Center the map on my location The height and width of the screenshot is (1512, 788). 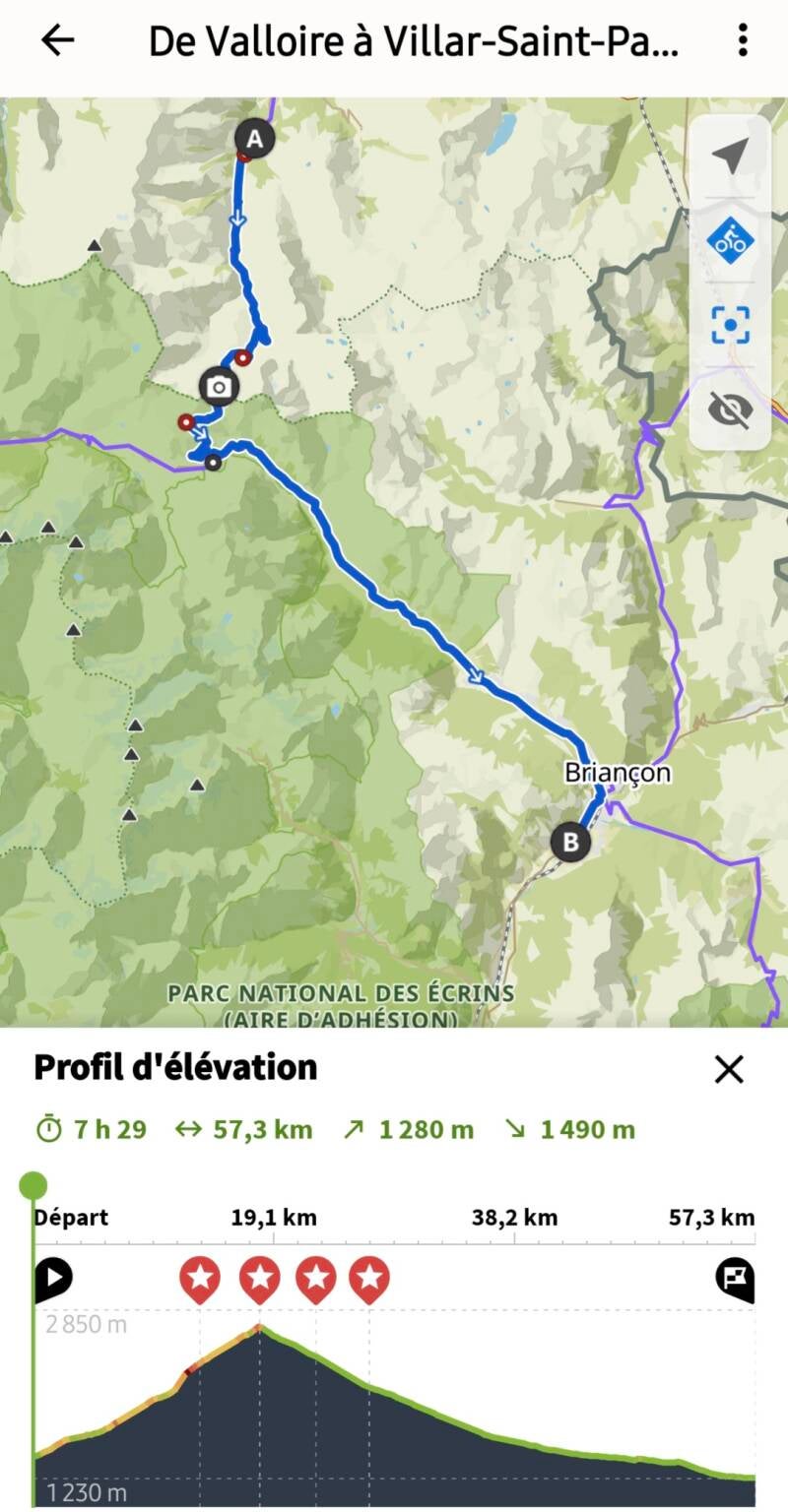[x=730, y=156]
